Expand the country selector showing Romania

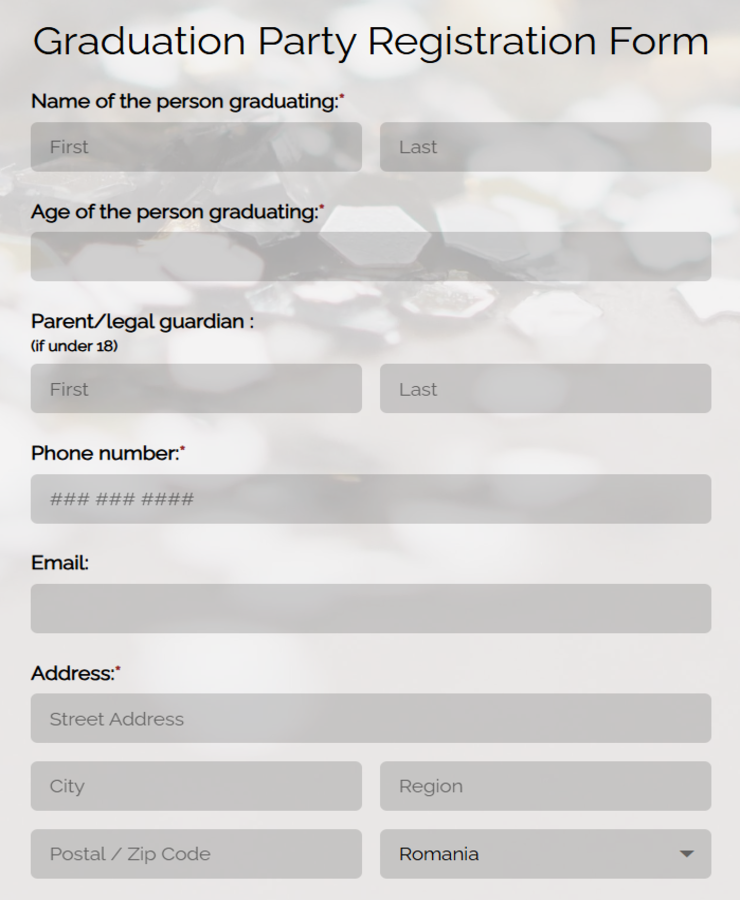[x=546, y=854]
